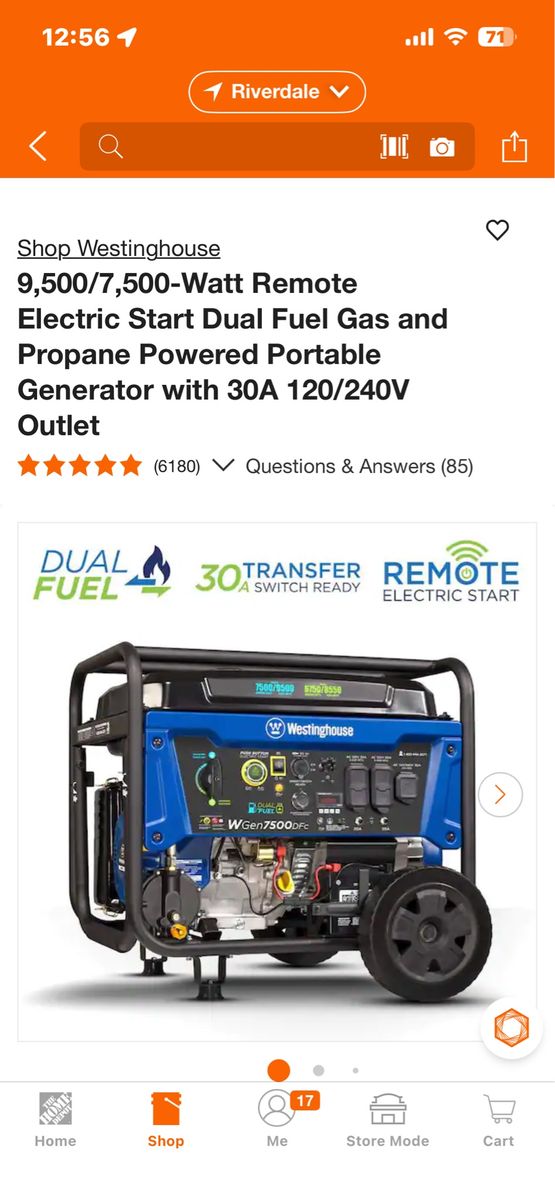Open the Me account tab

click(277, 1120)
